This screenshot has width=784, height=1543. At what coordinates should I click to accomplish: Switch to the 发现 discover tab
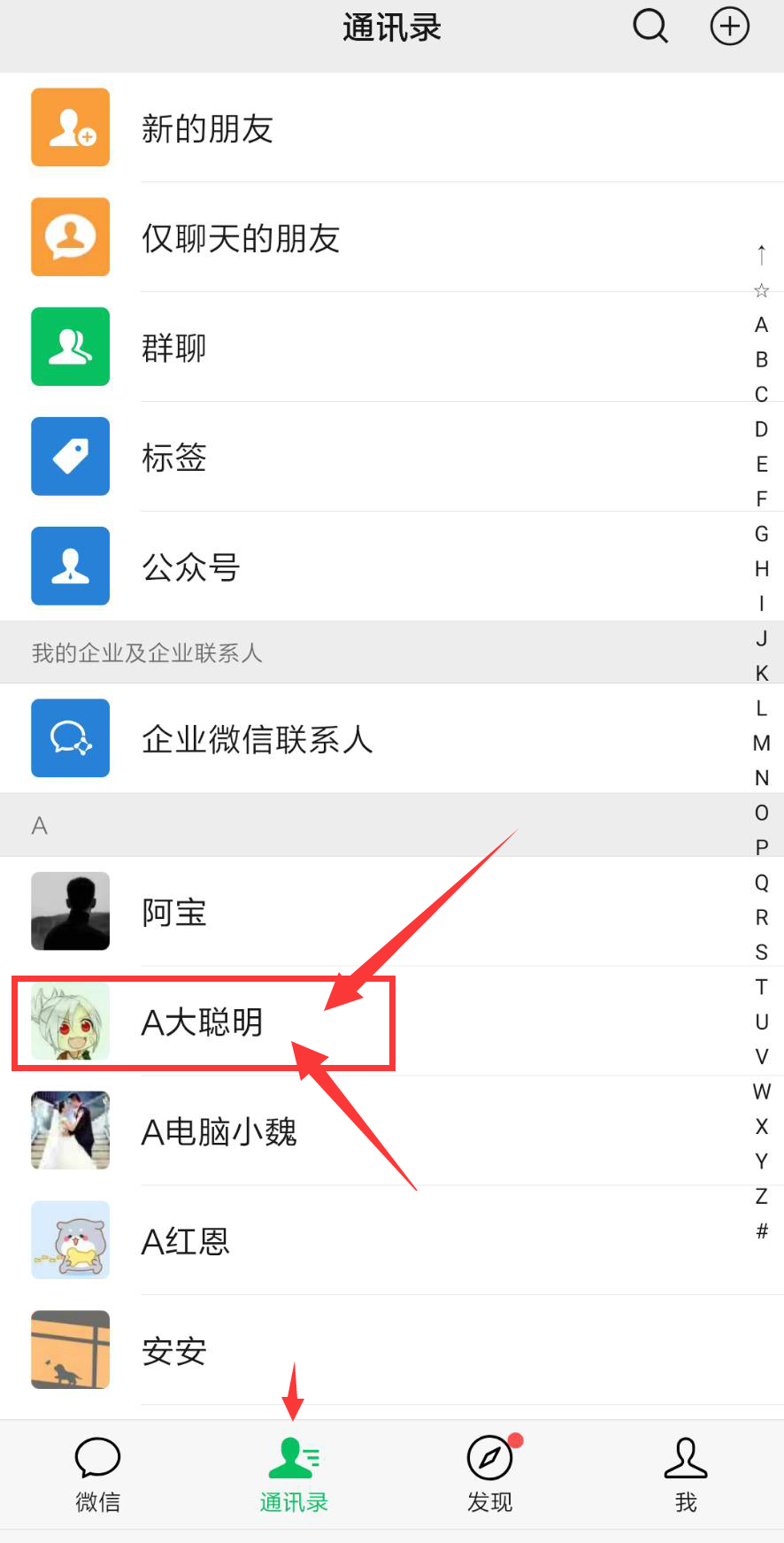pyautogui.click(x=490, y=1474)
